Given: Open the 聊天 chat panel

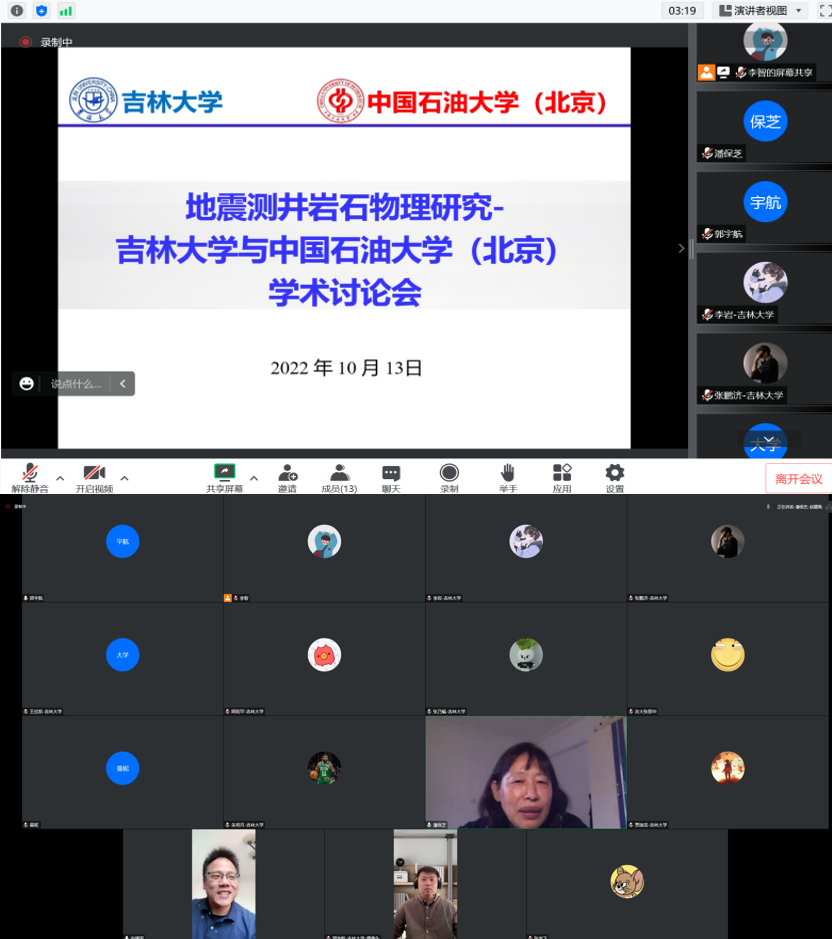Looking at the screenshot, I should point(391,476).
